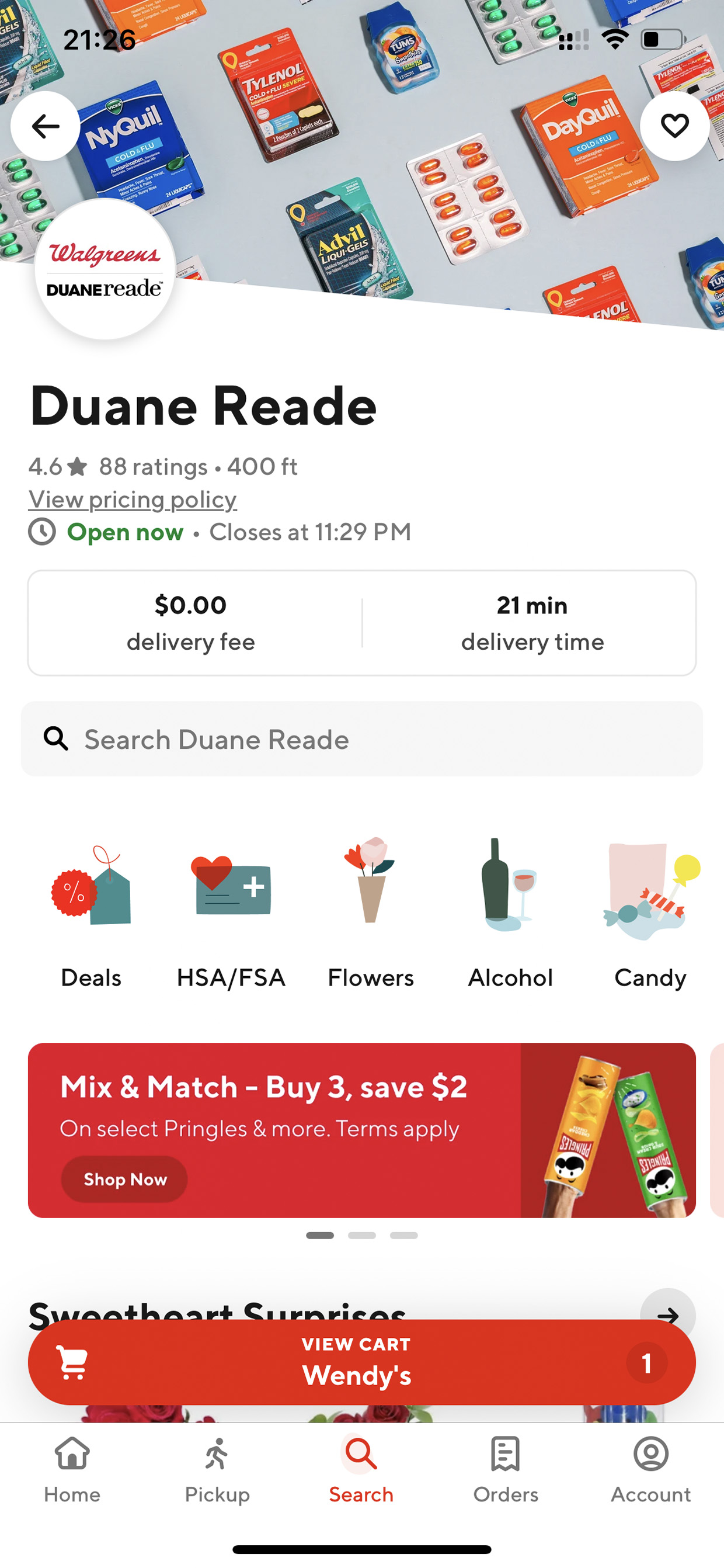The image size is (724, 1568).
Task: Browse the Deals category
Action: coord(90,913)
